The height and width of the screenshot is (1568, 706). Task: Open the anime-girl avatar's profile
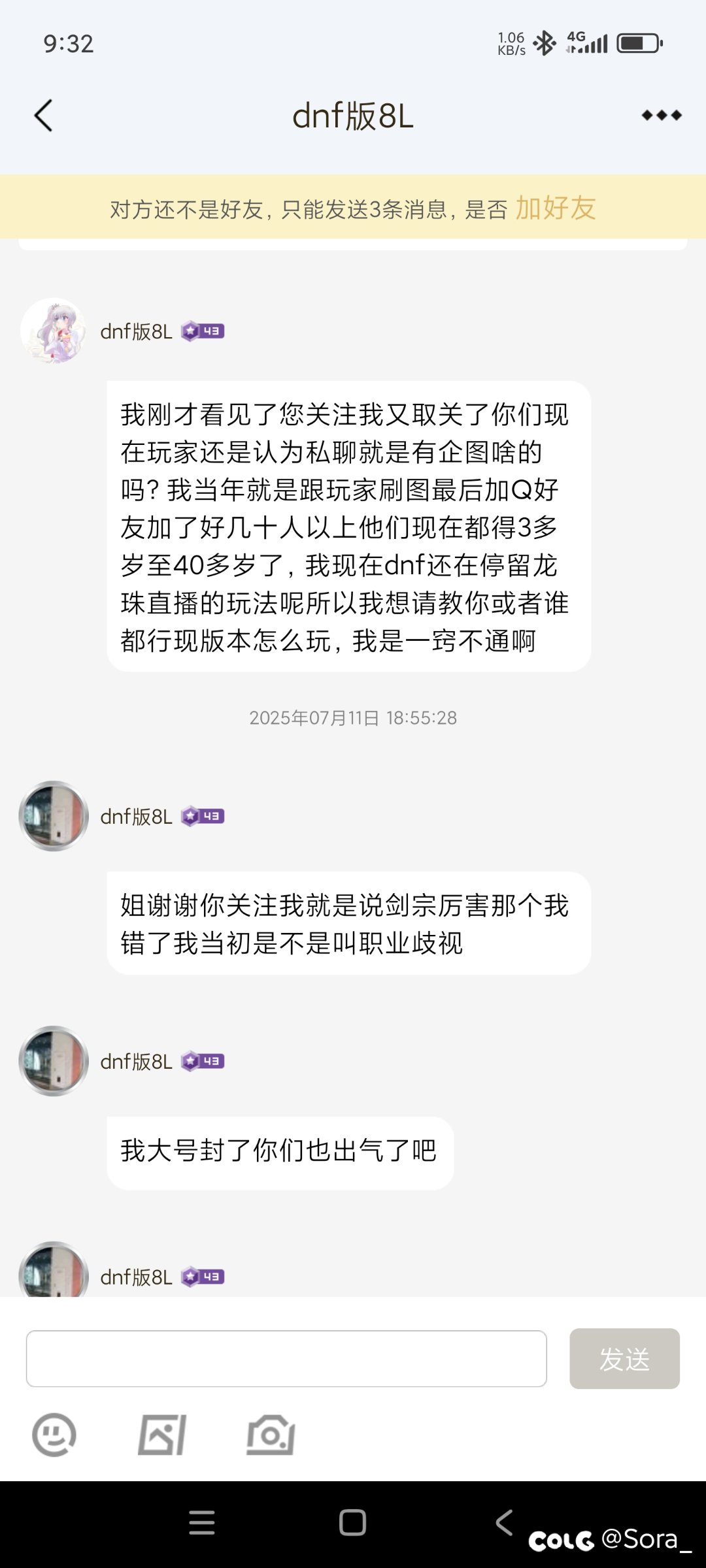[54, 331]
